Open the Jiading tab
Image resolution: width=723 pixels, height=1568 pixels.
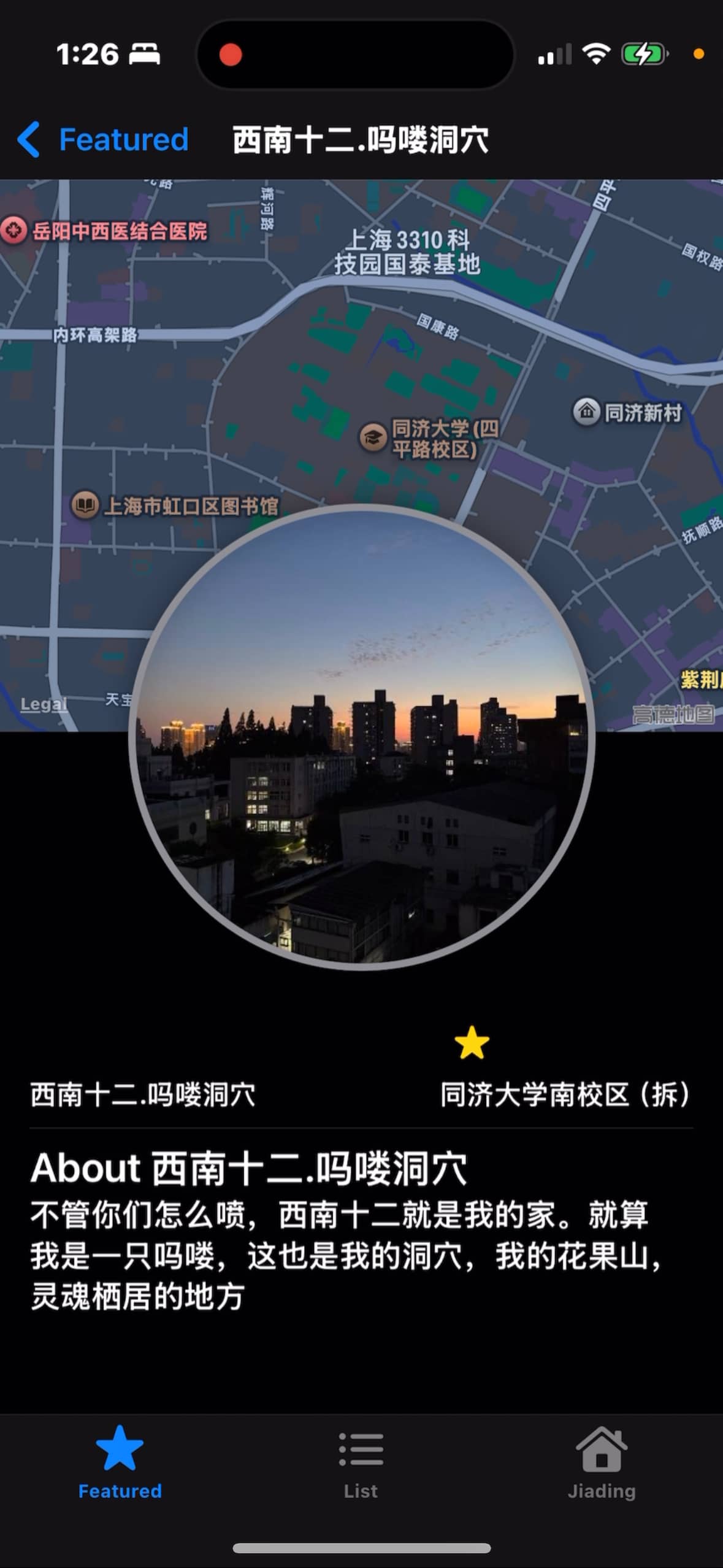tap(601, 1463)
